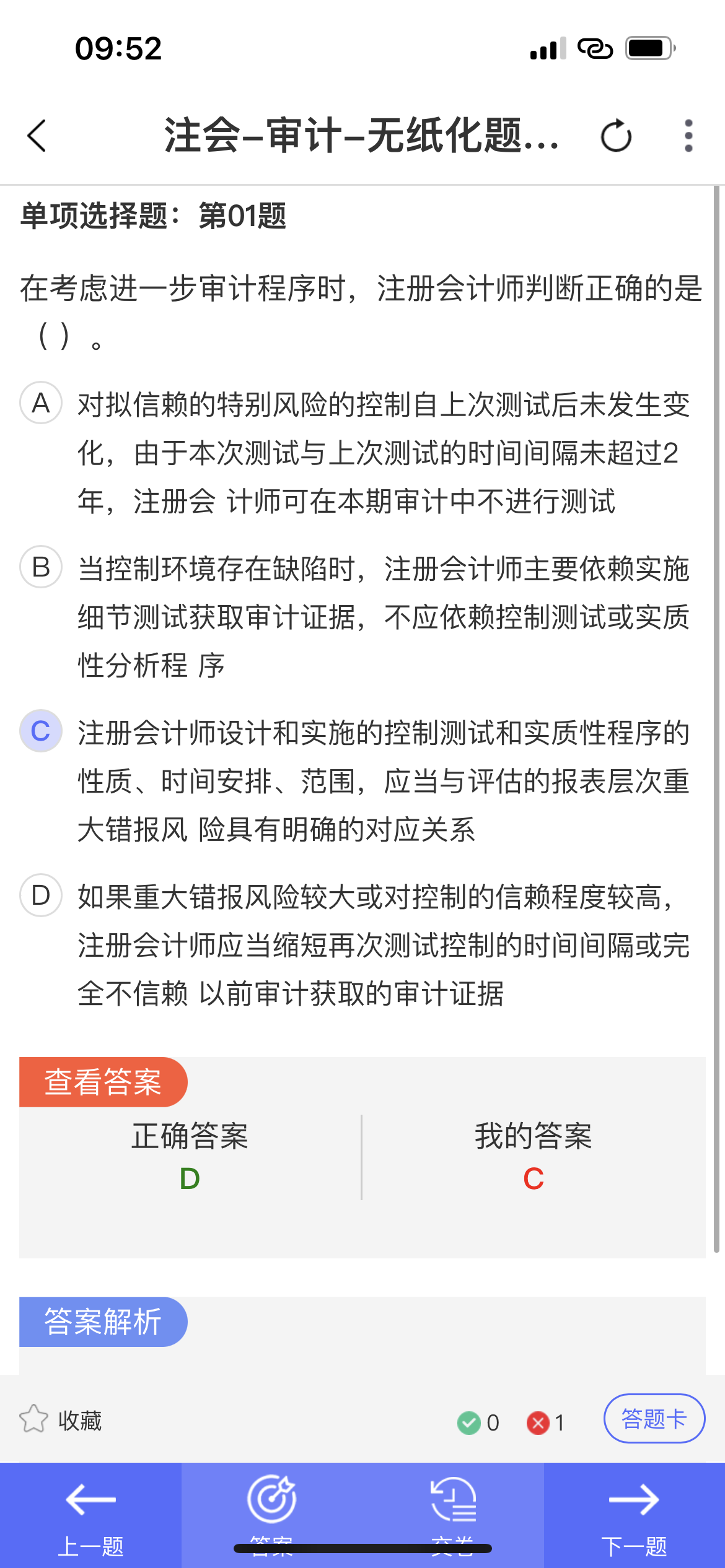Open the 答题卡 answer sheet

point(654,1419)
